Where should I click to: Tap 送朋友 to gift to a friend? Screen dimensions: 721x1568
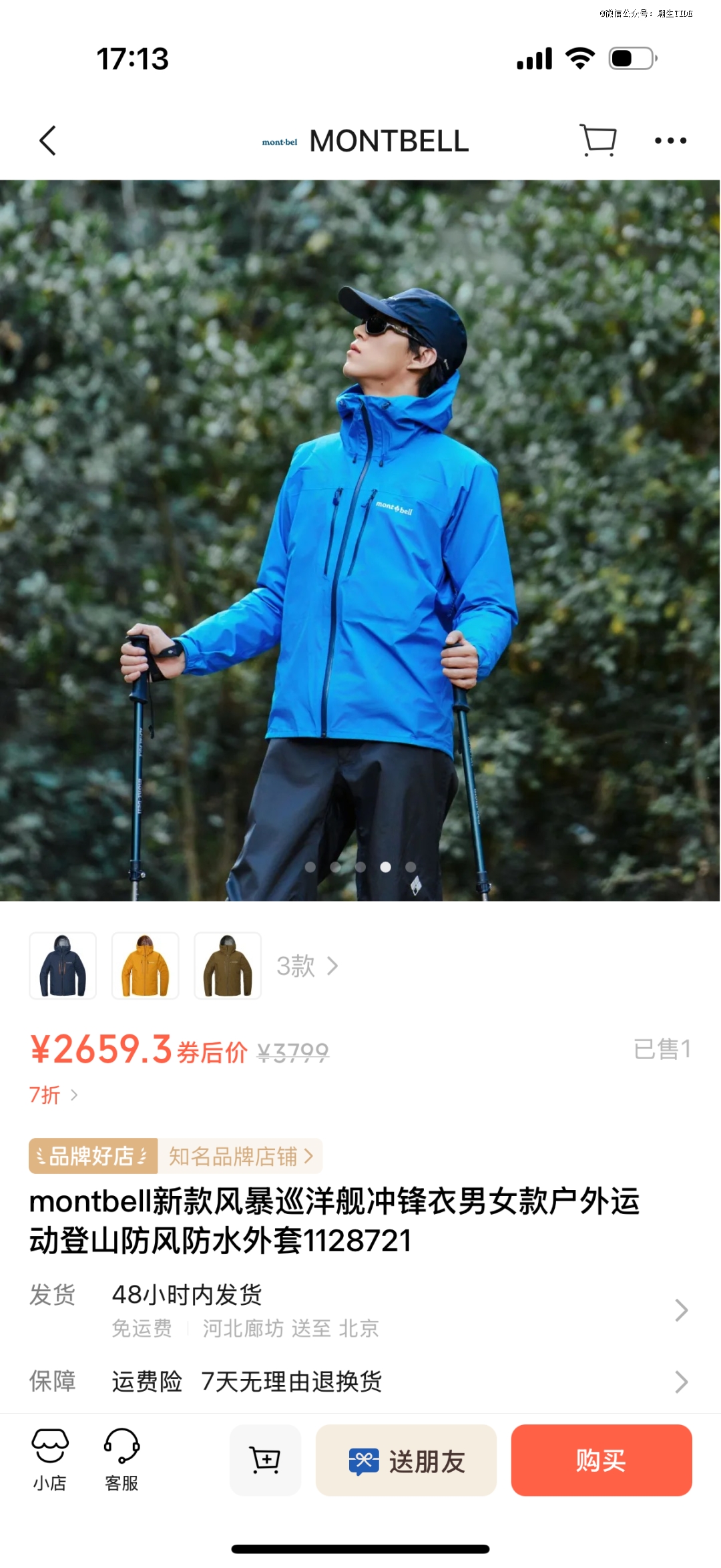pos(406,1460)
